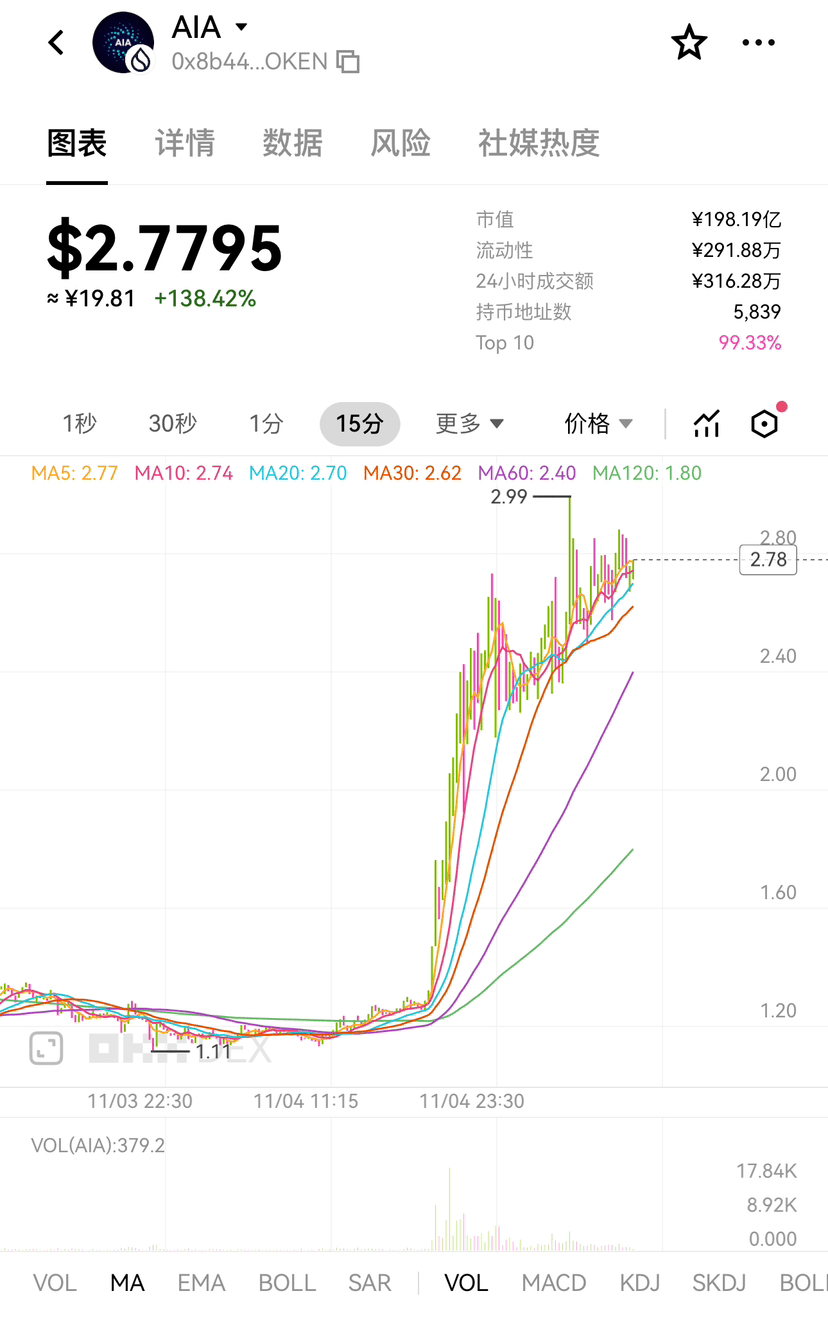Switch to the 详情 tab
828x1334 pixels.
(x=185, y=143)
